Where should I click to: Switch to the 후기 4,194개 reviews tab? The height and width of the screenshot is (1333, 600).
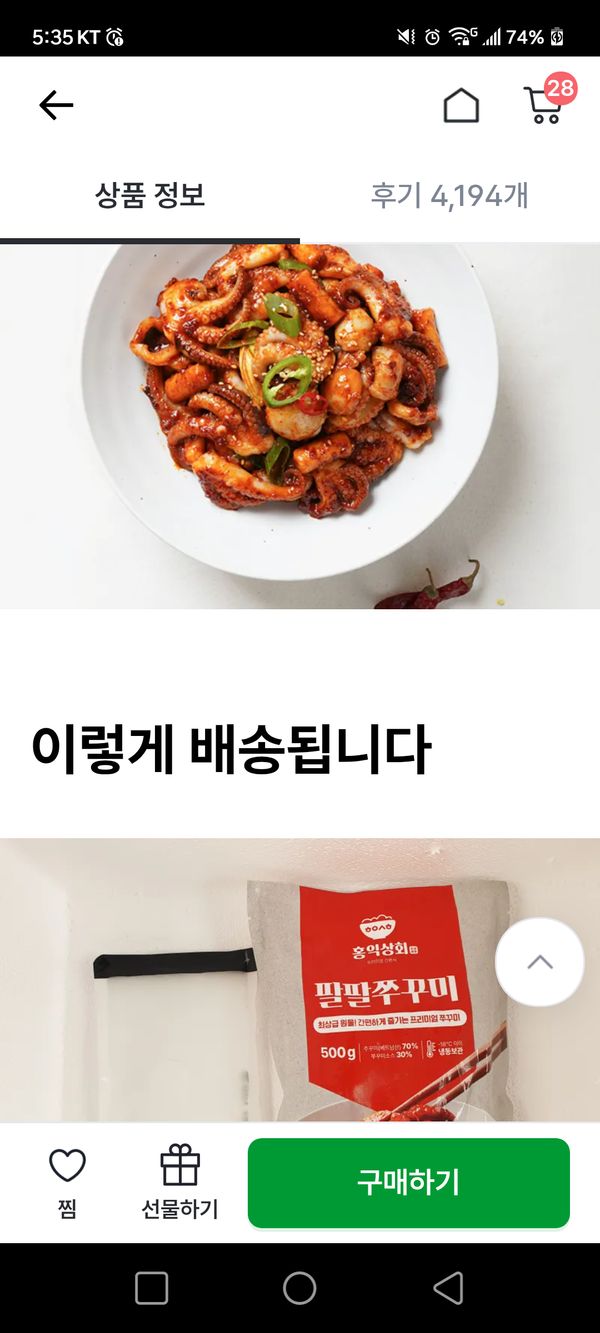(x=449, y=195)
